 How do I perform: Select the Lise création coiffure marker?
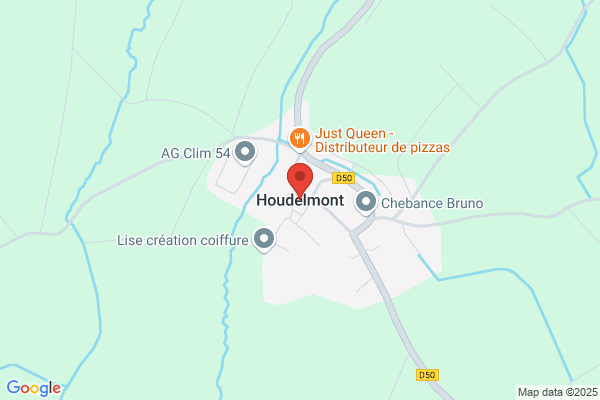[264, 240]
